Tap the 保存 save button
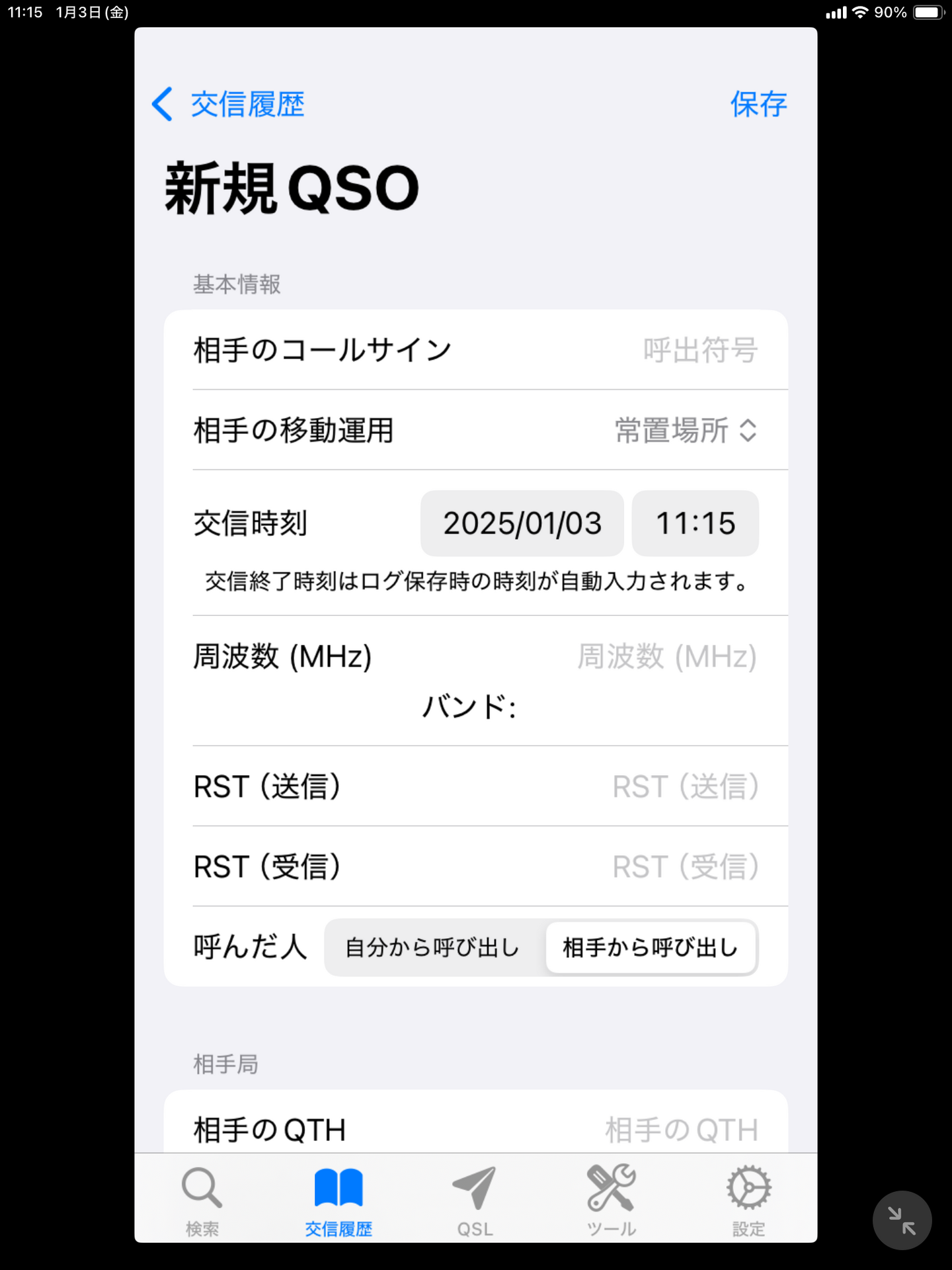This screenshot has height=1270, width=952. [x=758, y=105]
